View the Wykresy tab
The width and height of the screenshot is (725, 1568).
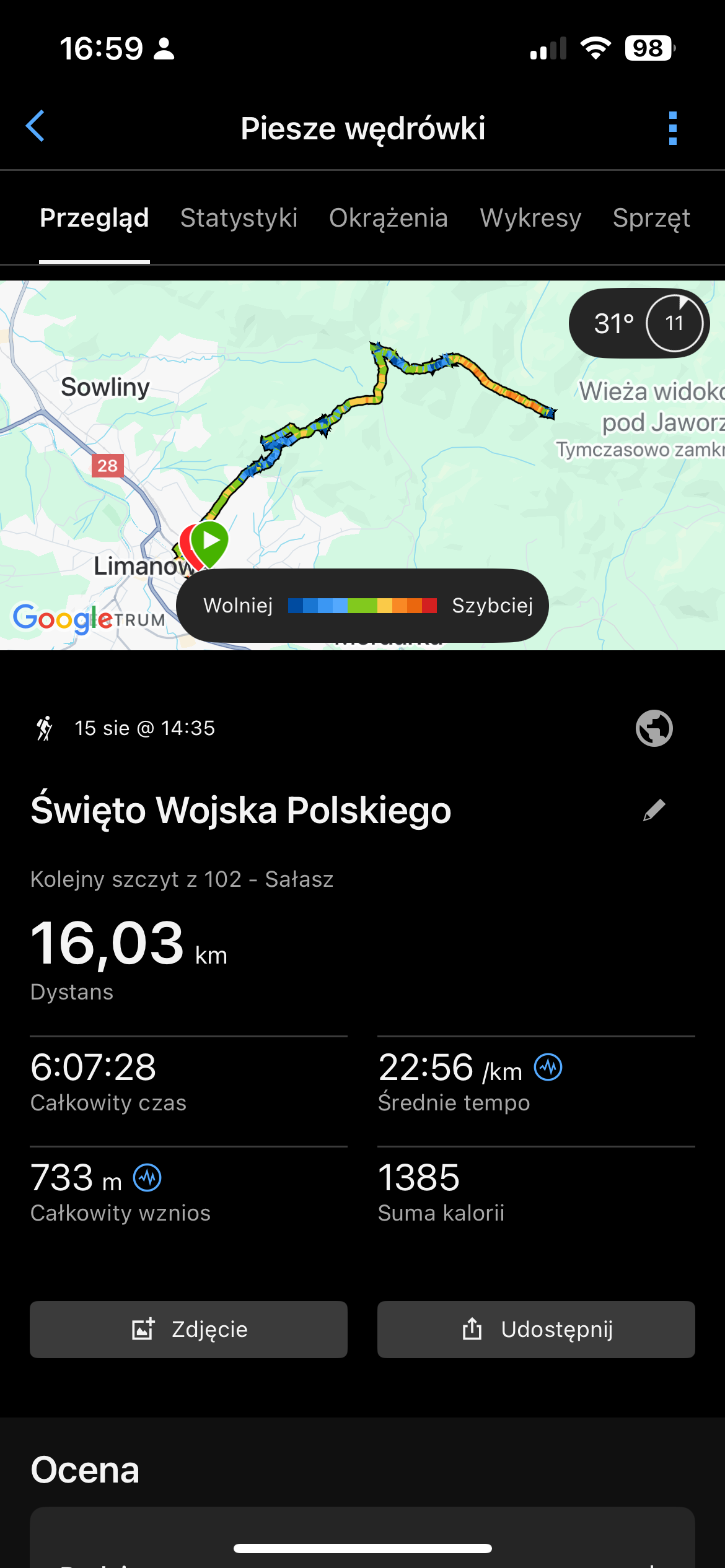530,218
